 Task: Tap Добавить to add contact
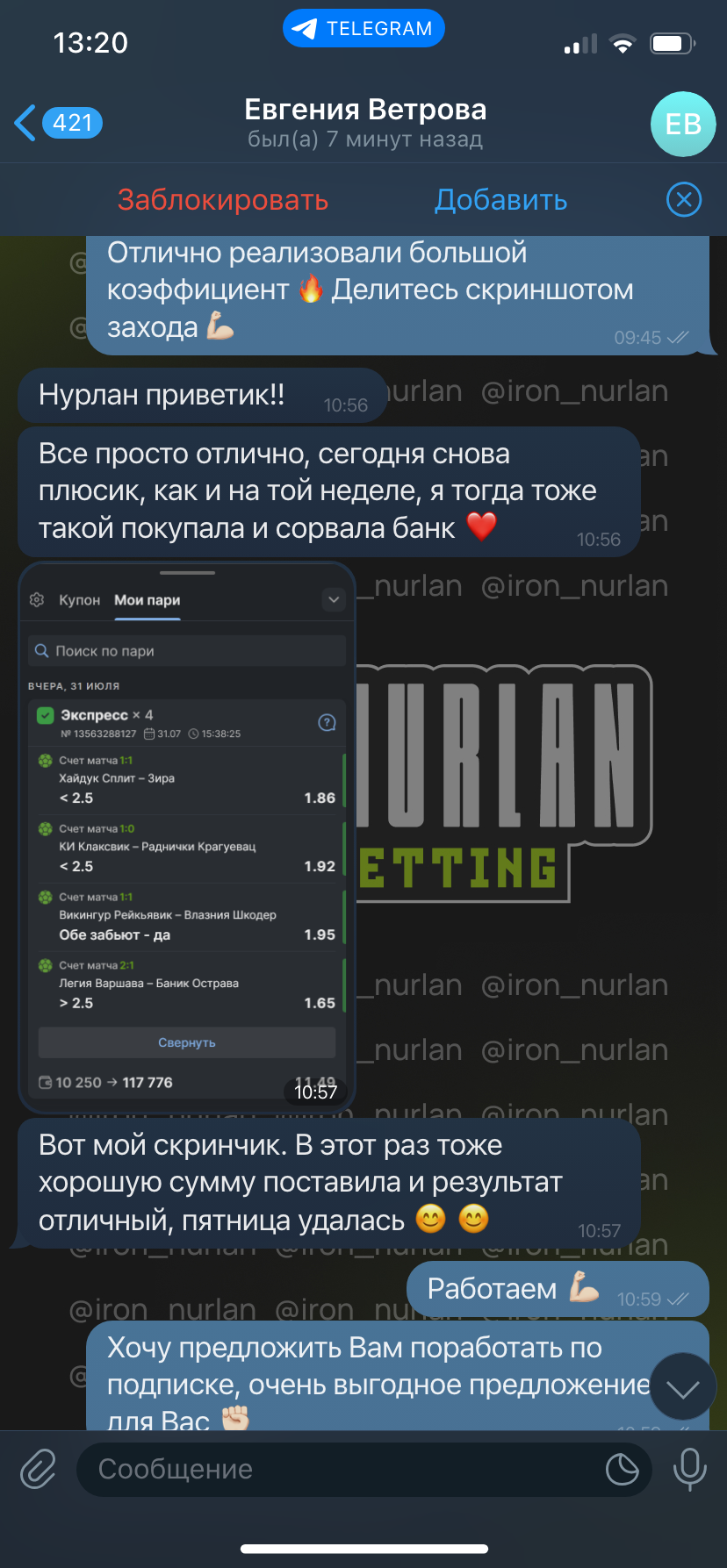coord(501,200)
